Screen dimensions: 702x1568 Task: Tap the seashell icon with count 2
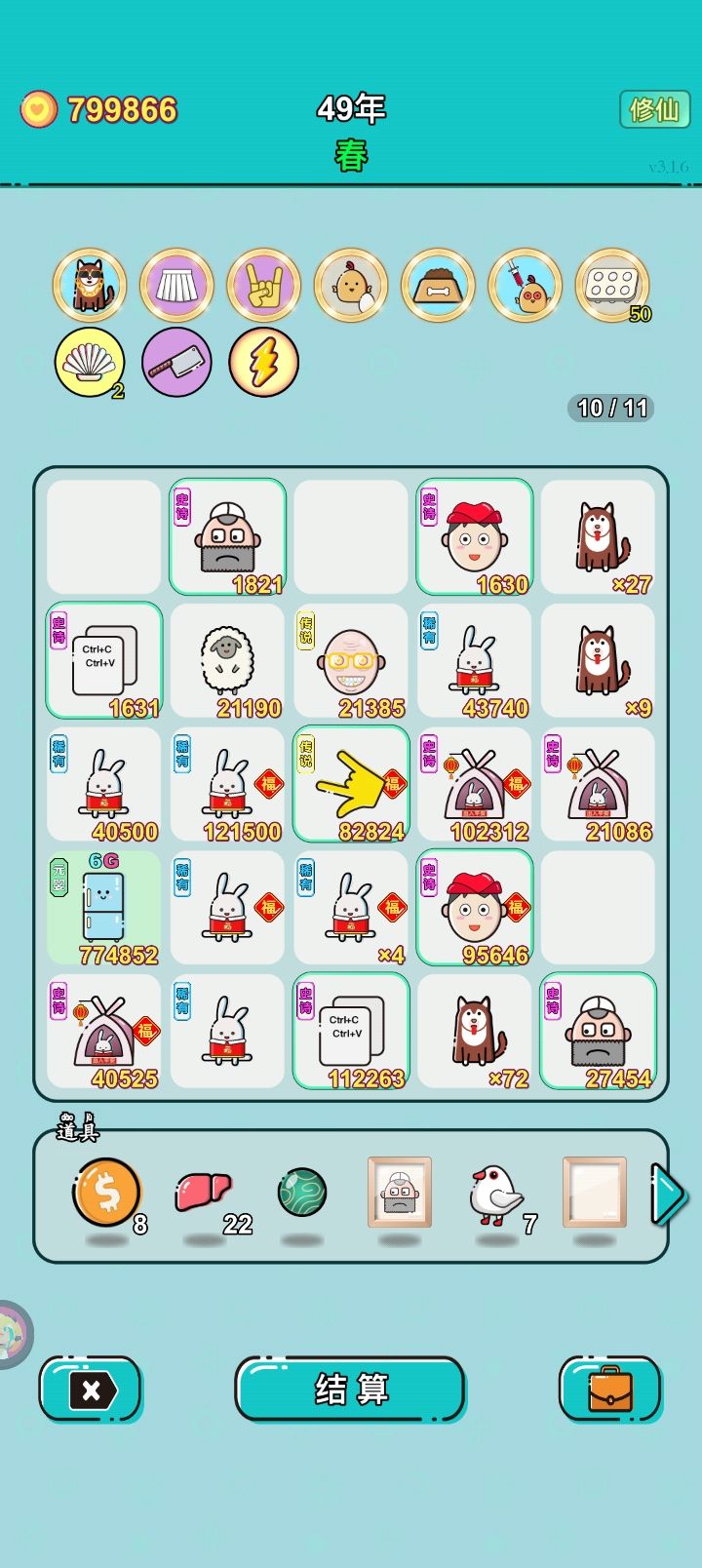pos(89,363)
